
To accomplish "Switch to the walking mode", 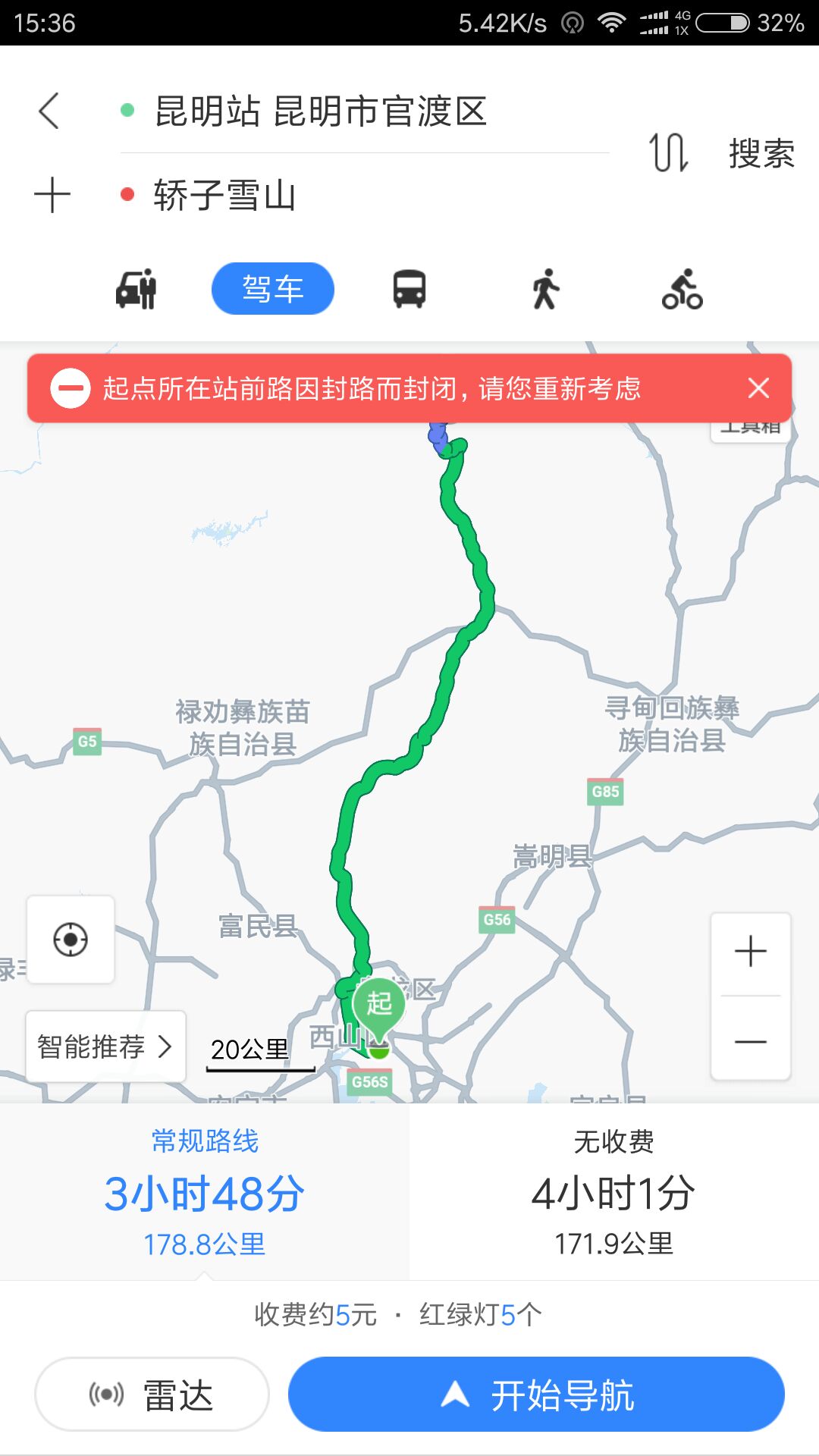I will [546, 289].
